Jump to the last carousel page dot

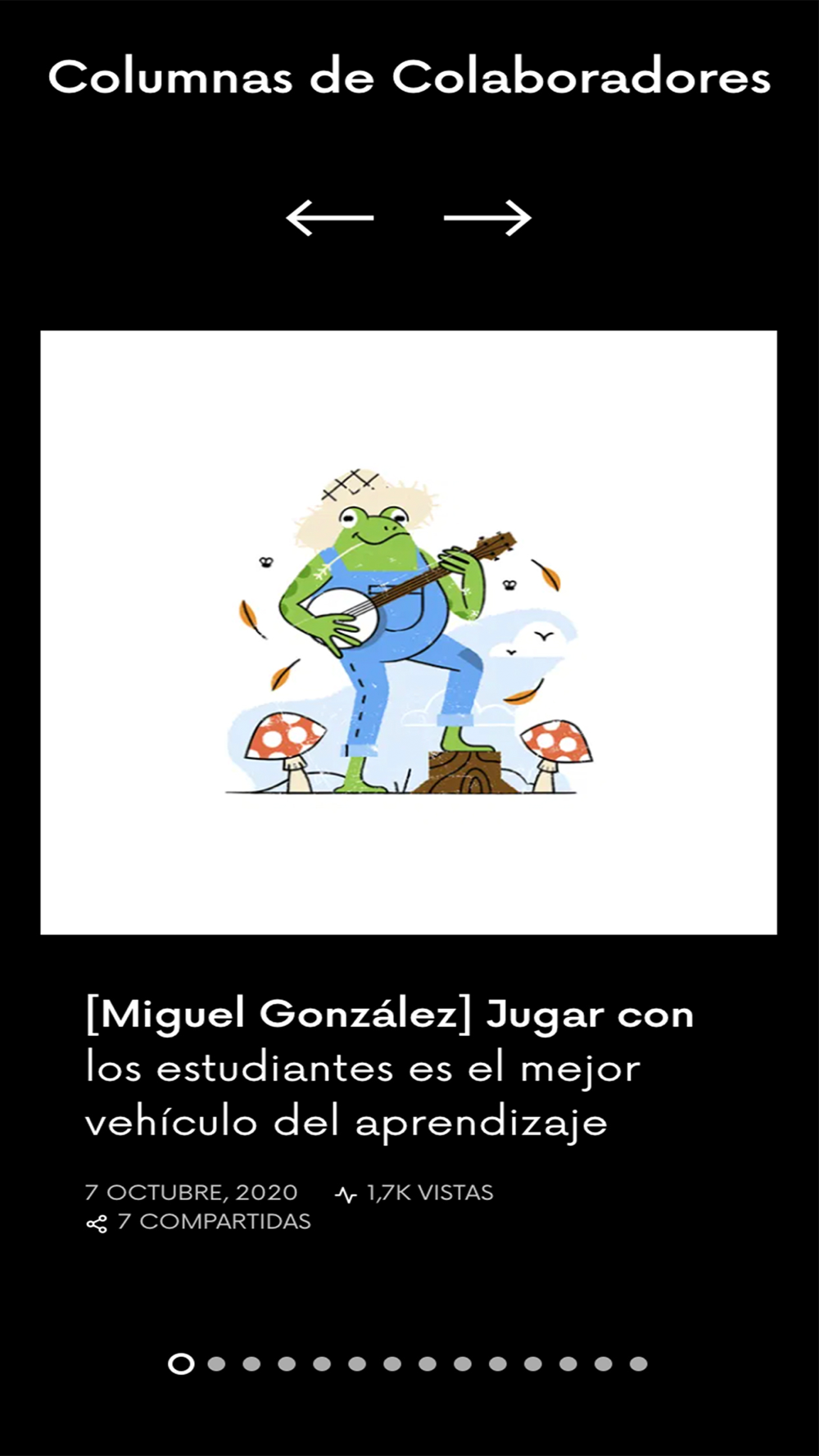click(639, 1363)
